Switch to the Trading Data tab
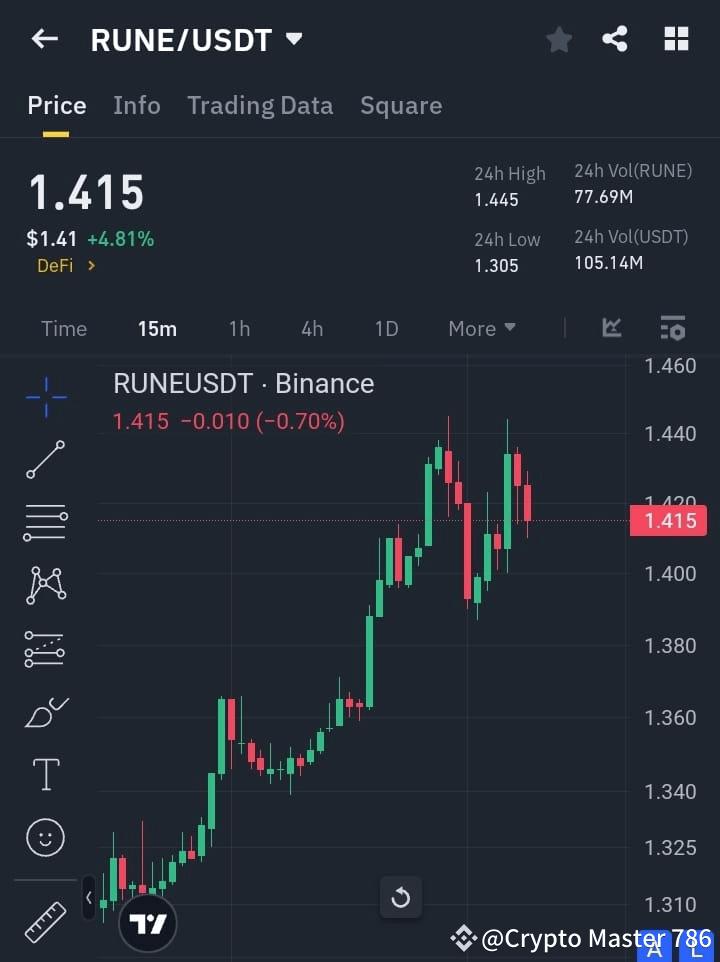The height and width of the screenshot is (962, 720). 260,105
